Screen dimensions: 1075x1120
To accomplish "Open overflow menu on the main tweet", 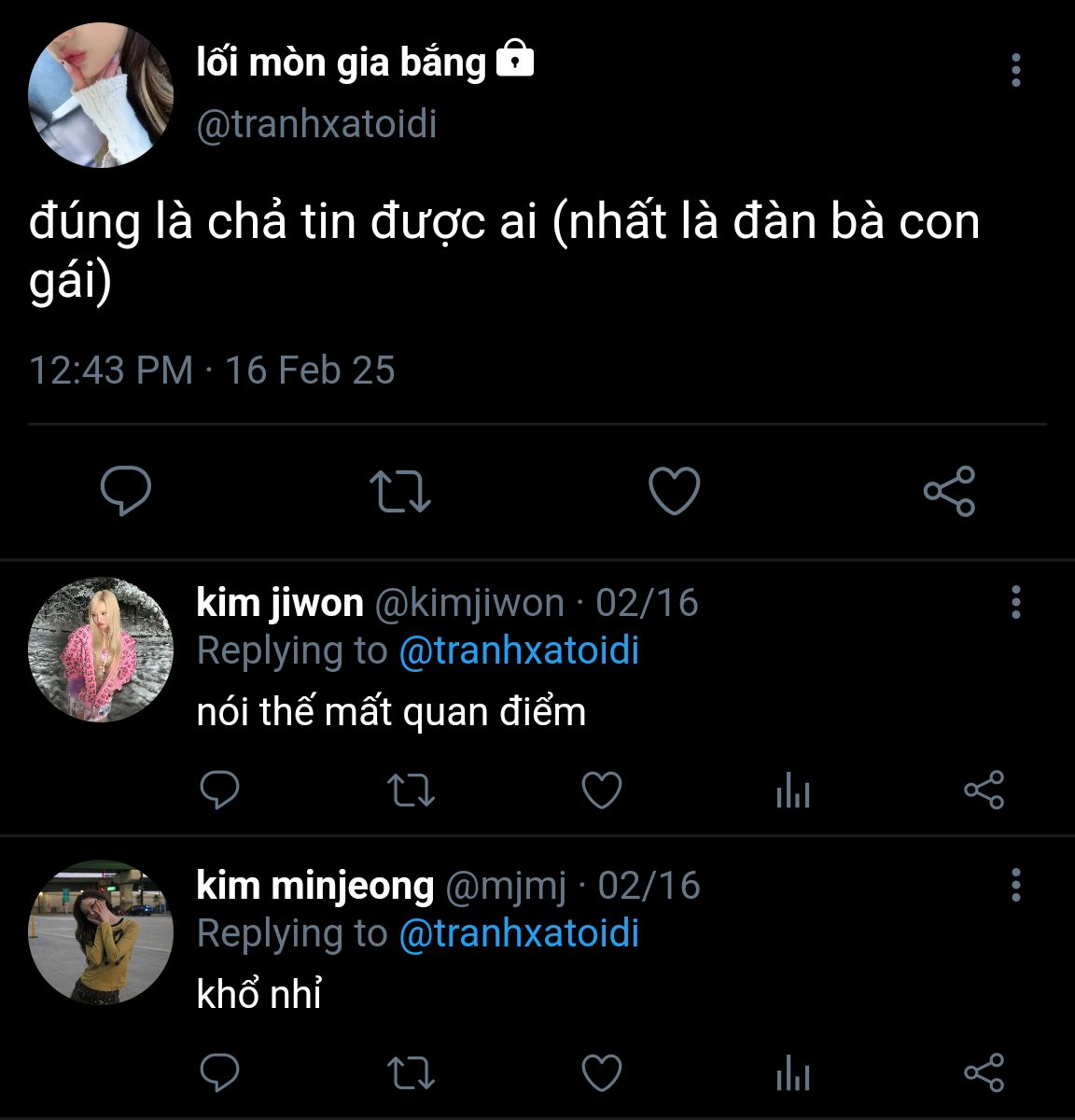I will pos(1016,71).
